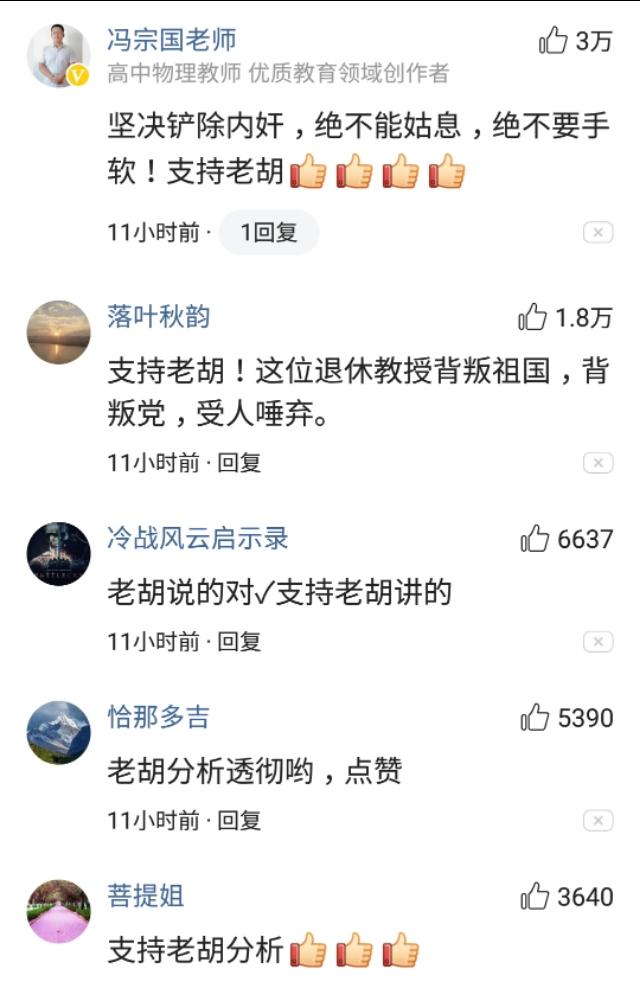This screenshot has height=985, width=640.
Task: Like 恰那多吉's comment
Action: click(535, 717)
